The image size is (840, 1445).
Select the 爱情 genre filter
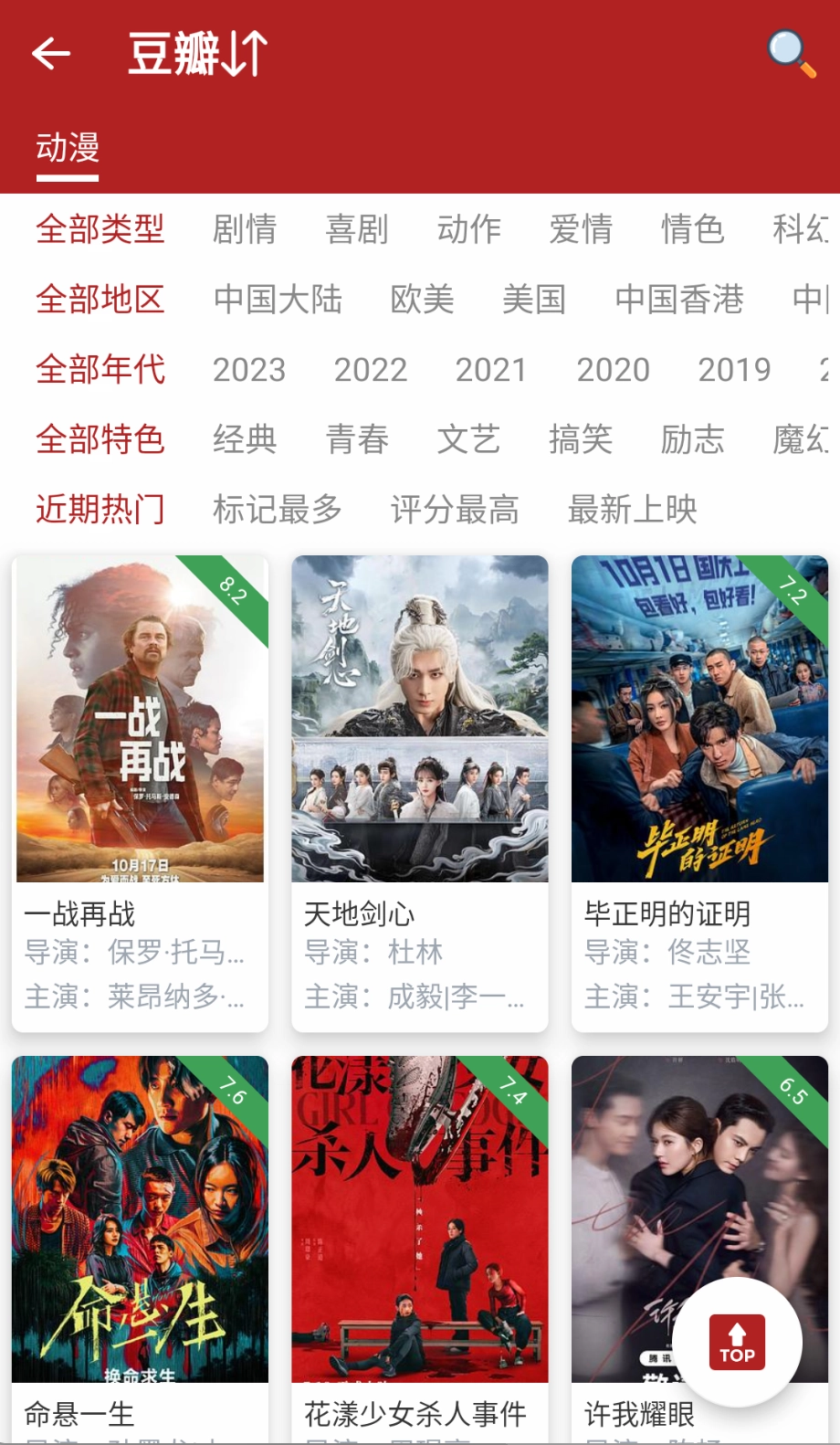pos(582,230)
